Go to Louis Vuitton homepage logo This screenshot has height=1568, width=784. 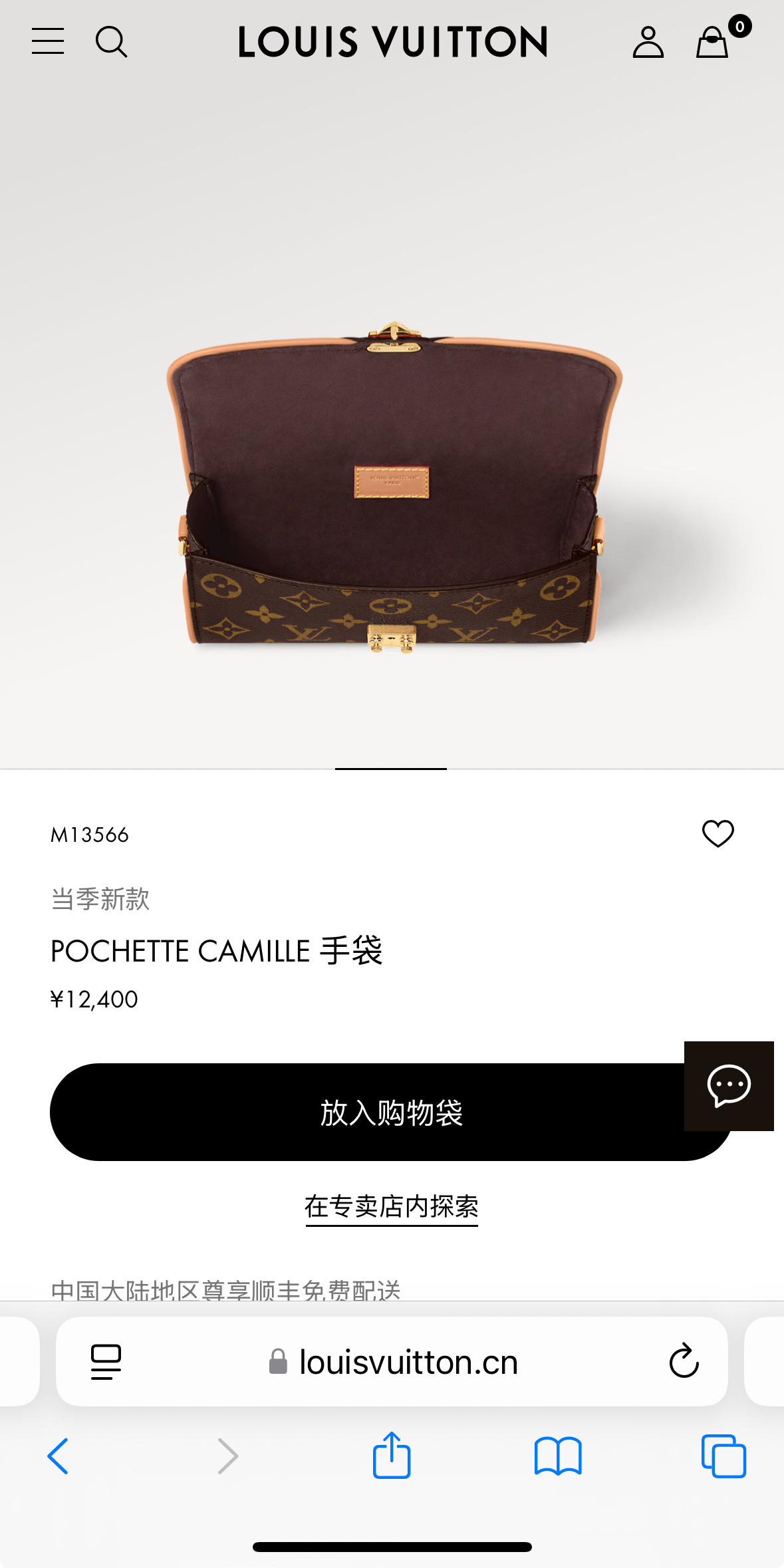point(392,42)
